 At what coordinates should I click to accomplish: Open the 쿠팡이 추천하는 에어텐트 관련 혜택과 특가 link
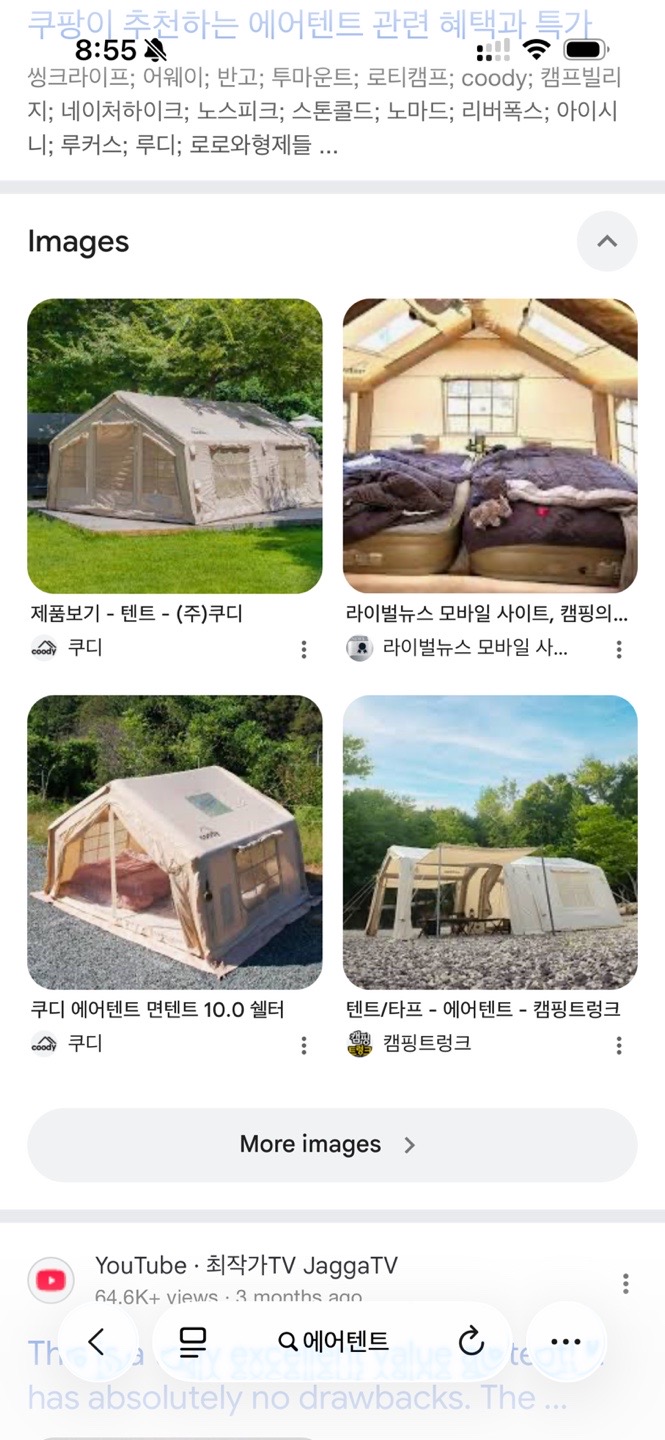310,22
